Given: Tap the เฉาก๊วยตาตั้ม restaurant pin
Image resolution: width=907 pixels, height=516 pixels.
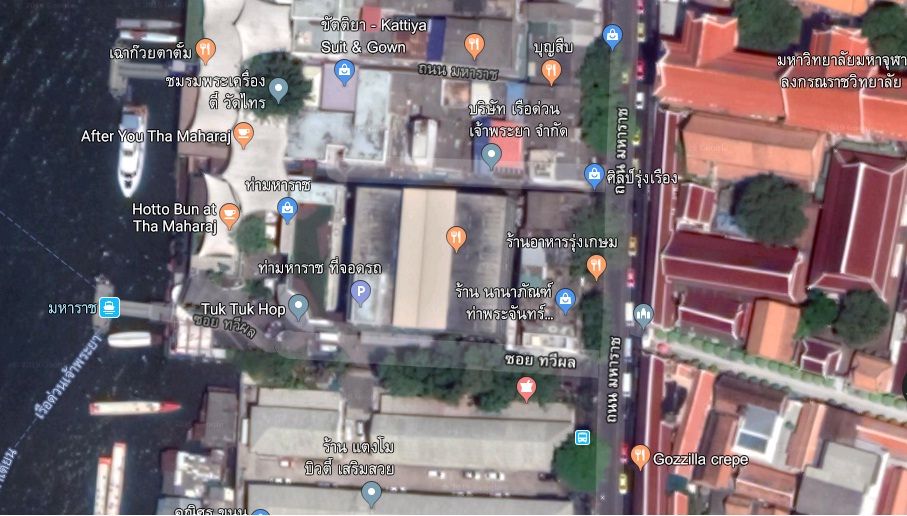Looking at the screenshot, I should pos(206,47).
